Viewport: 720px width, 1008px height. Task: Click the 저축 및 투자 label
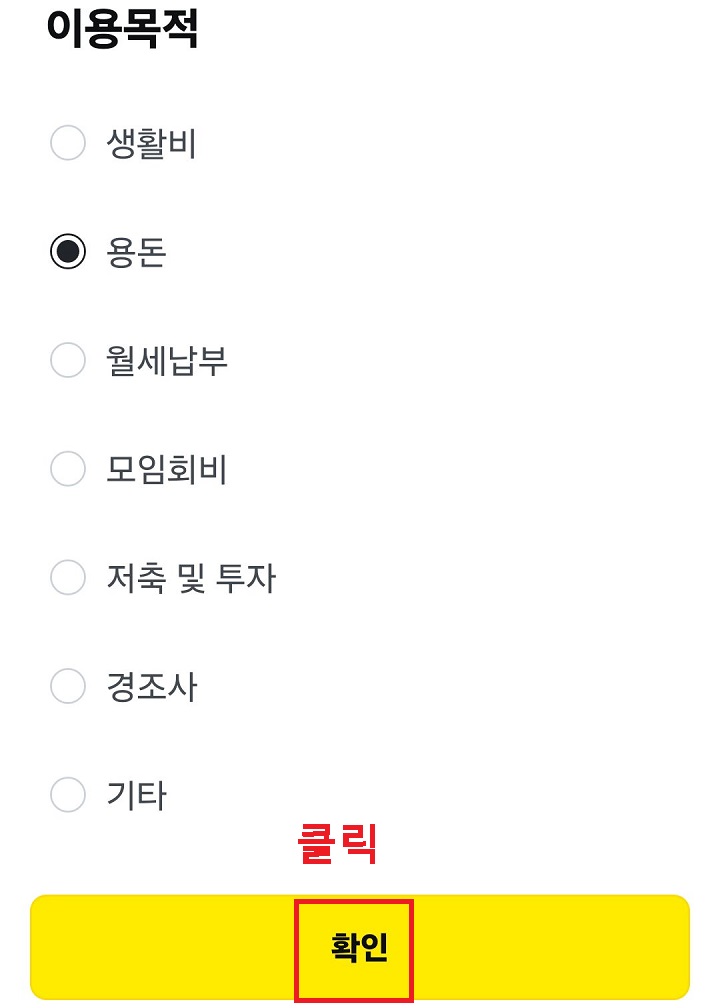(189, 578)
